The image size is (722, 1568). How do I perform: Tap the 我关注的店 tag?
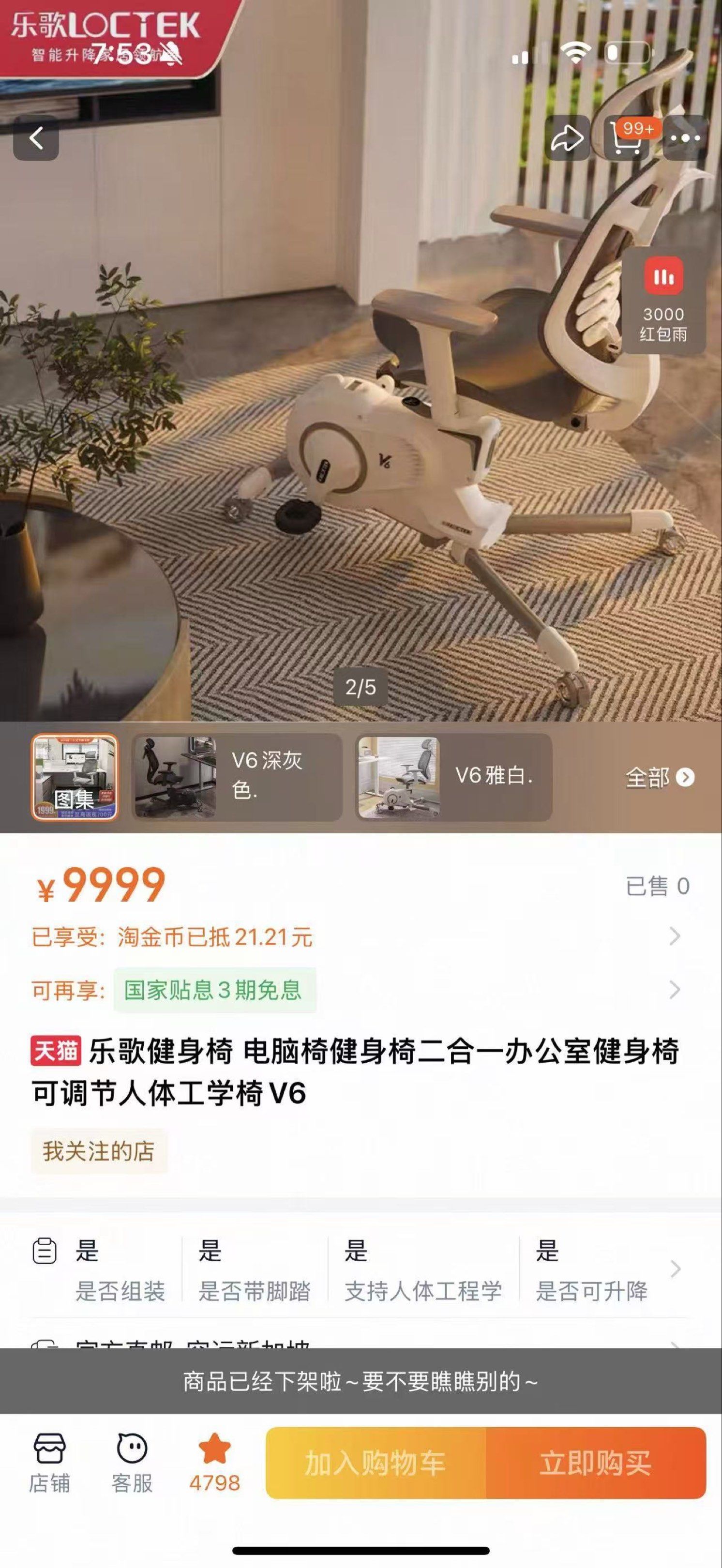click(99, 1151)
